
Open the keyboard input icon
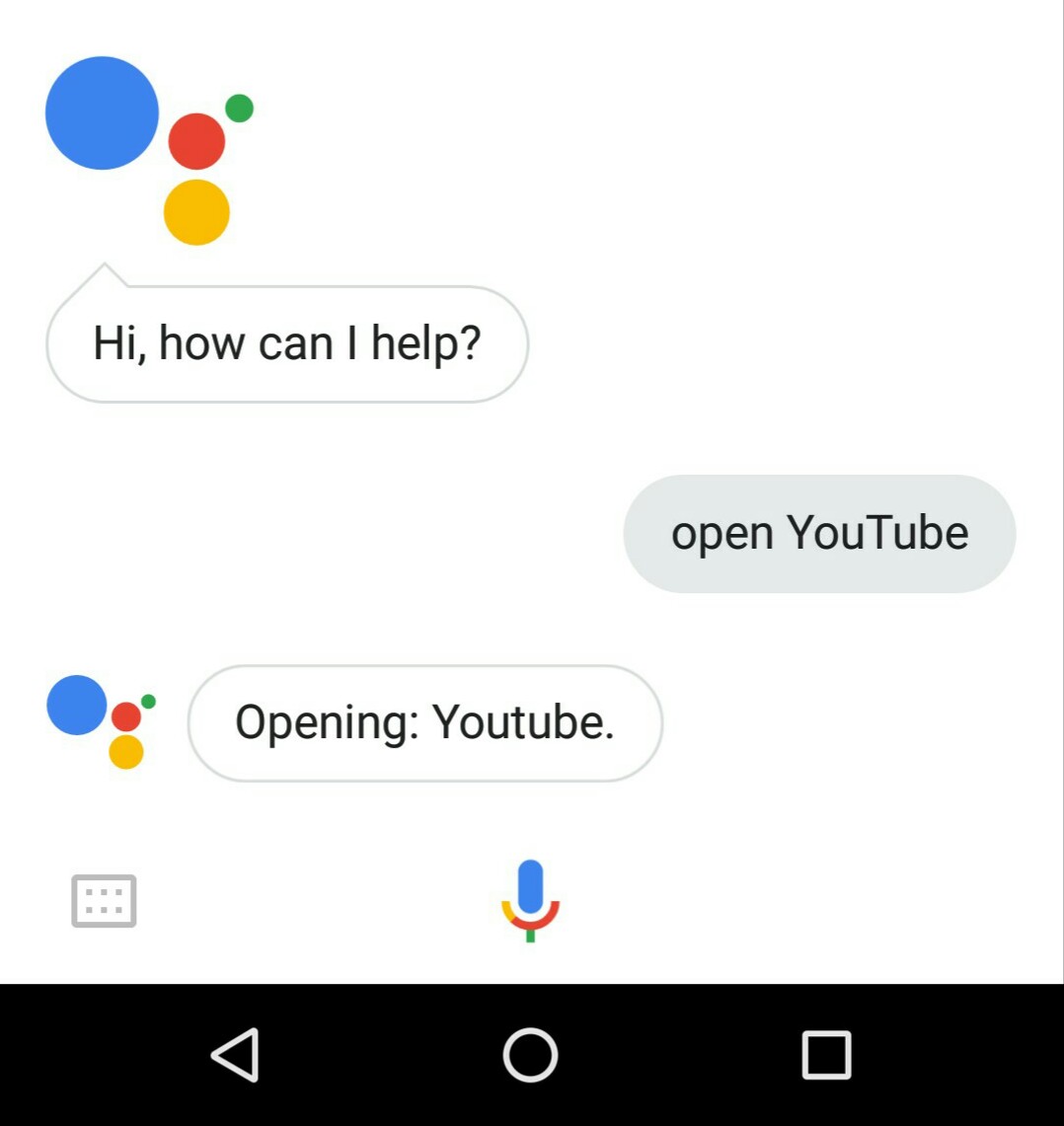104,900
